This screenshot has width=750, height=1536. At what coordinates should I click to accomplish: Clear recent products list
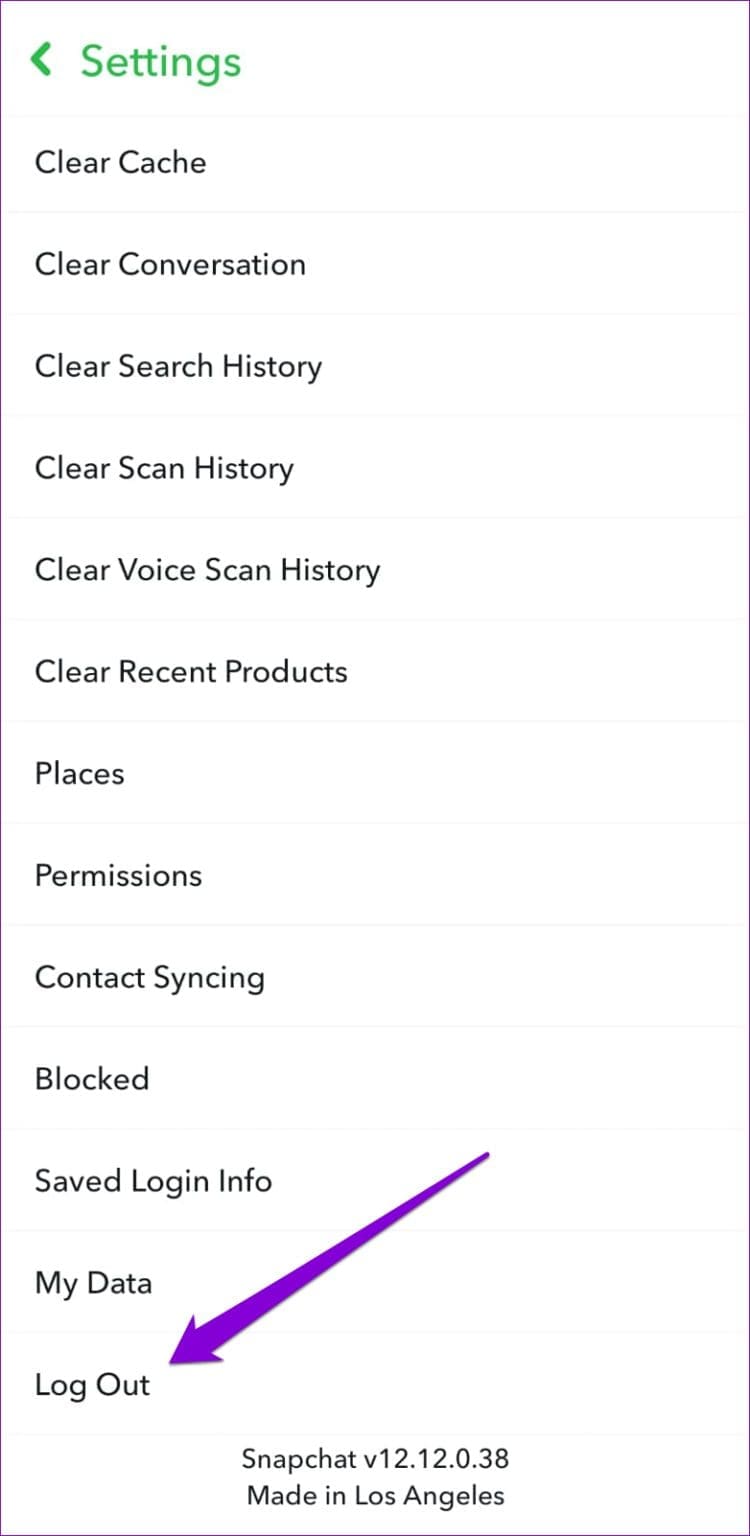[x=190, y=672]
